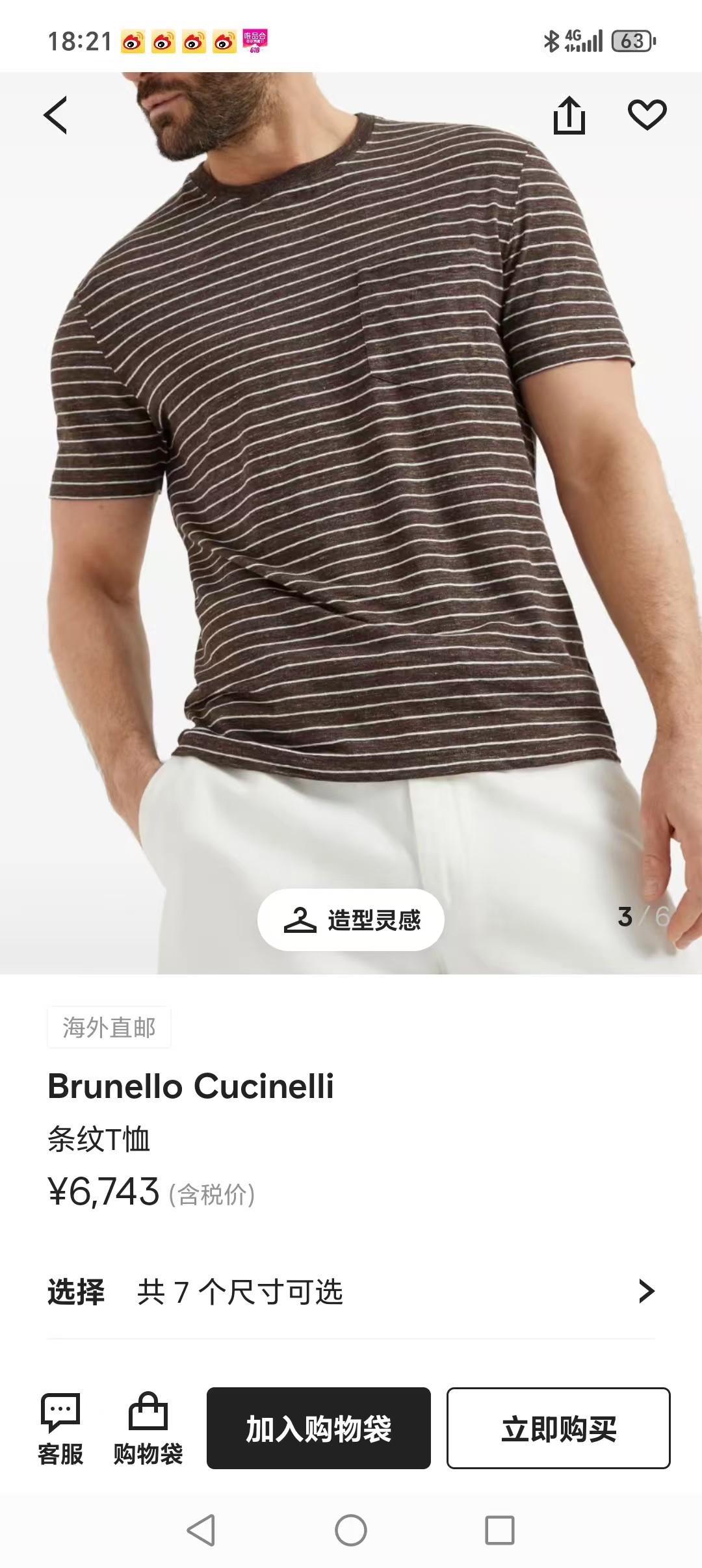Open the size selection row
702x1568 pixels.
tap(351, 1292)
